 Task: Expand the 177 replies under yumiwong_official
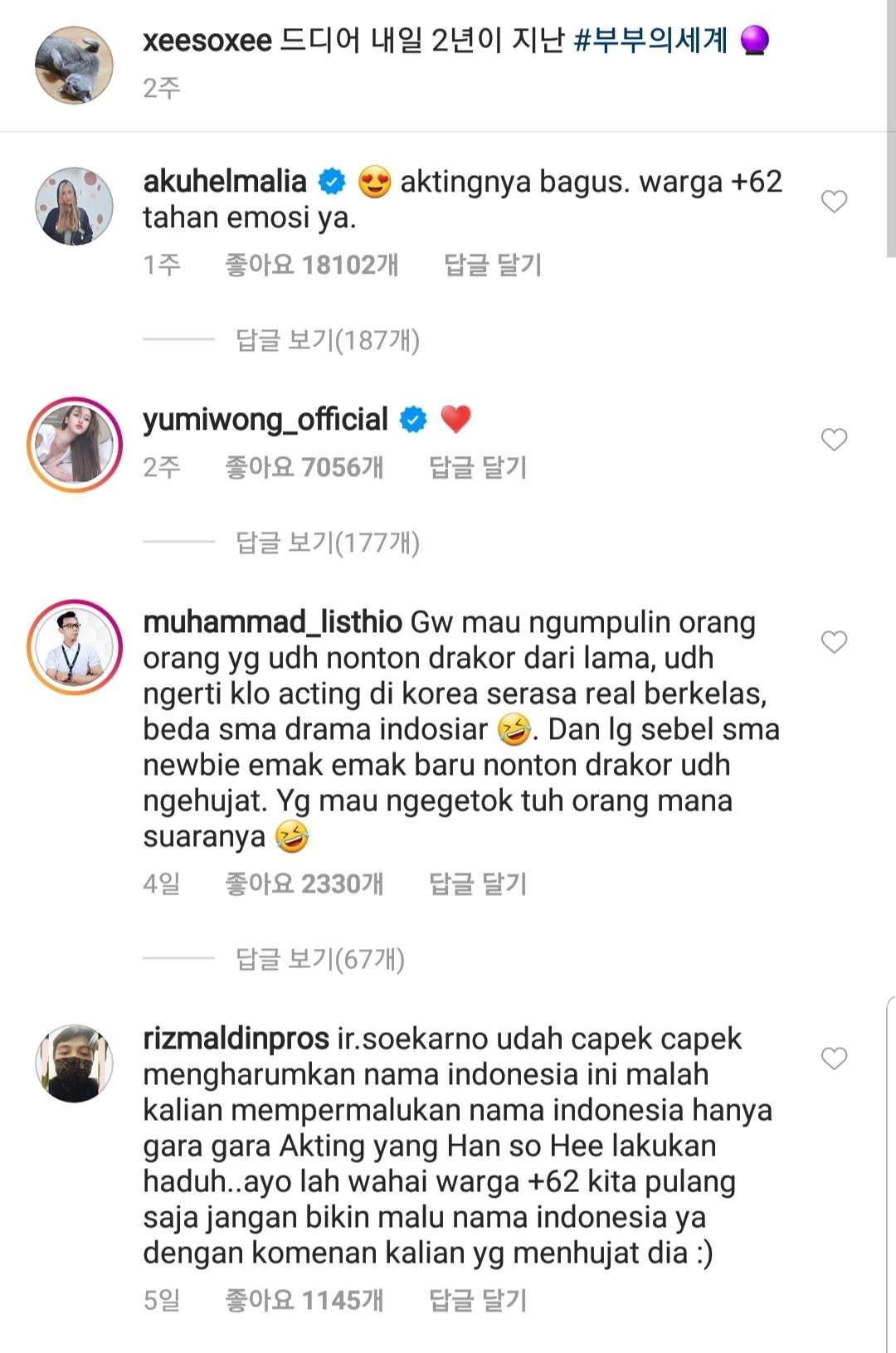[x=328, y=543]
